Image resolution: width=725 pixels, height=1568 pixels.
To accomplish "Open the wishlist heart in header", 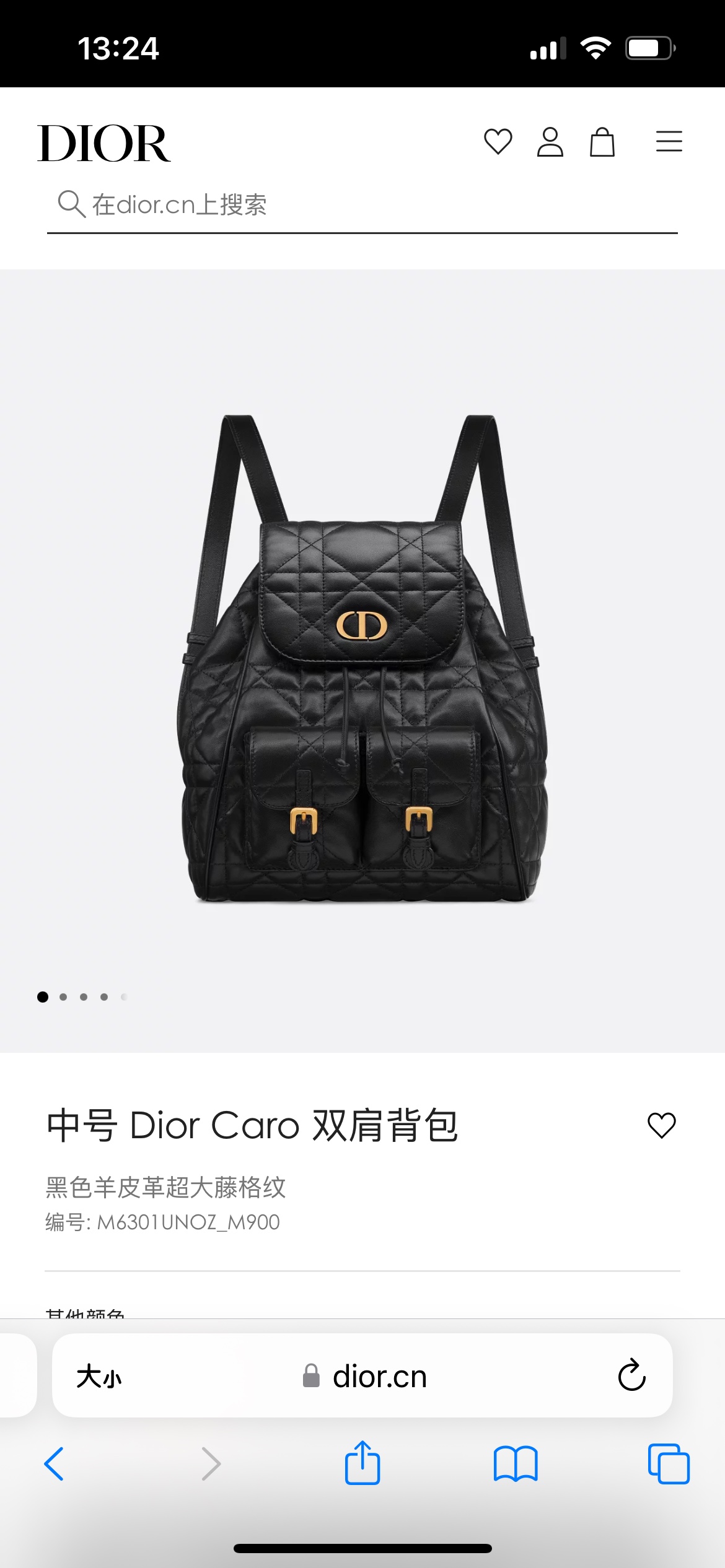I will [498, 142].
